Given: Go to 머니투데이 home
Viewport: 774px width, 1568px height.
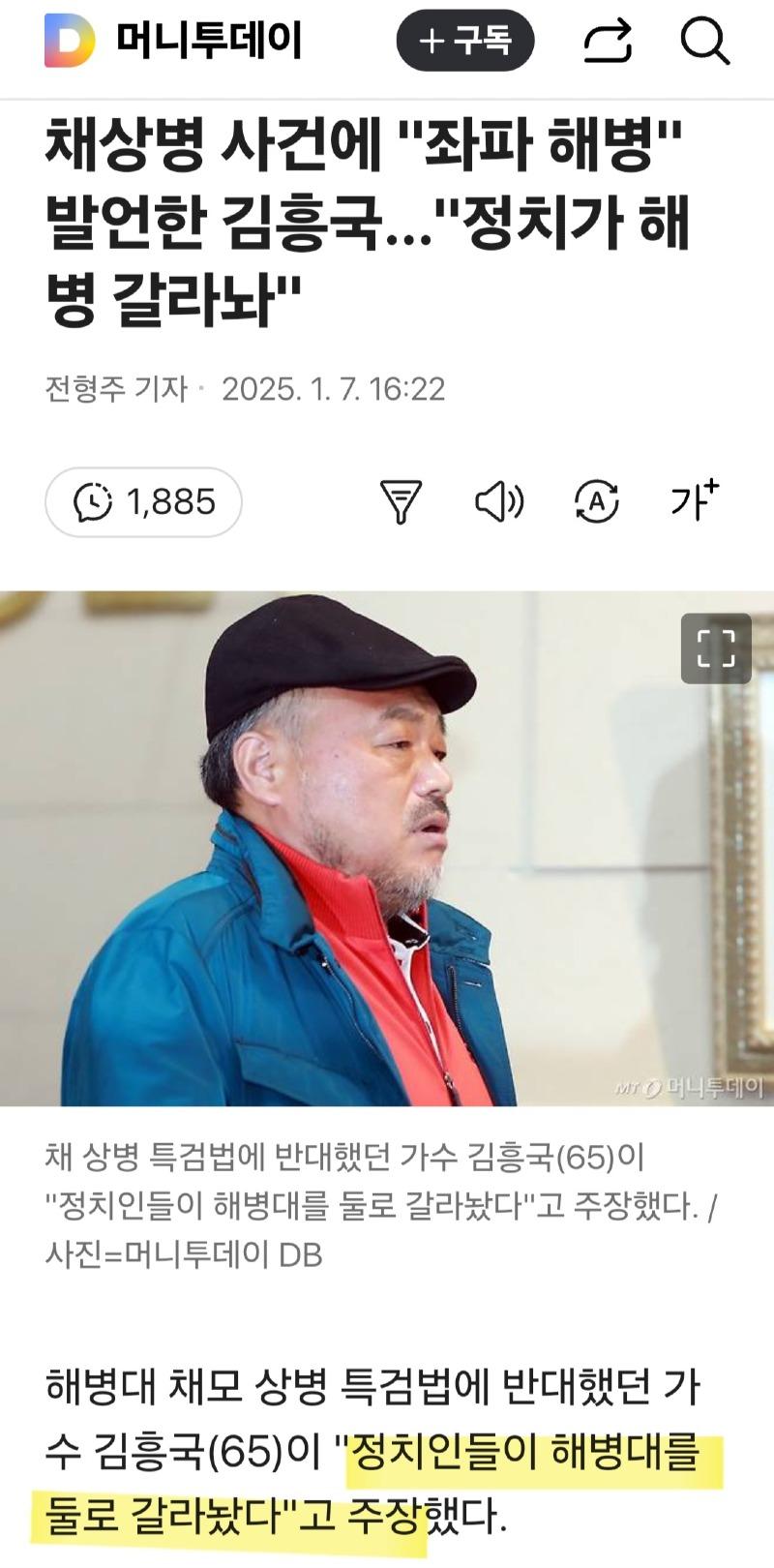Looking at the screenshot, I should 174,41.
